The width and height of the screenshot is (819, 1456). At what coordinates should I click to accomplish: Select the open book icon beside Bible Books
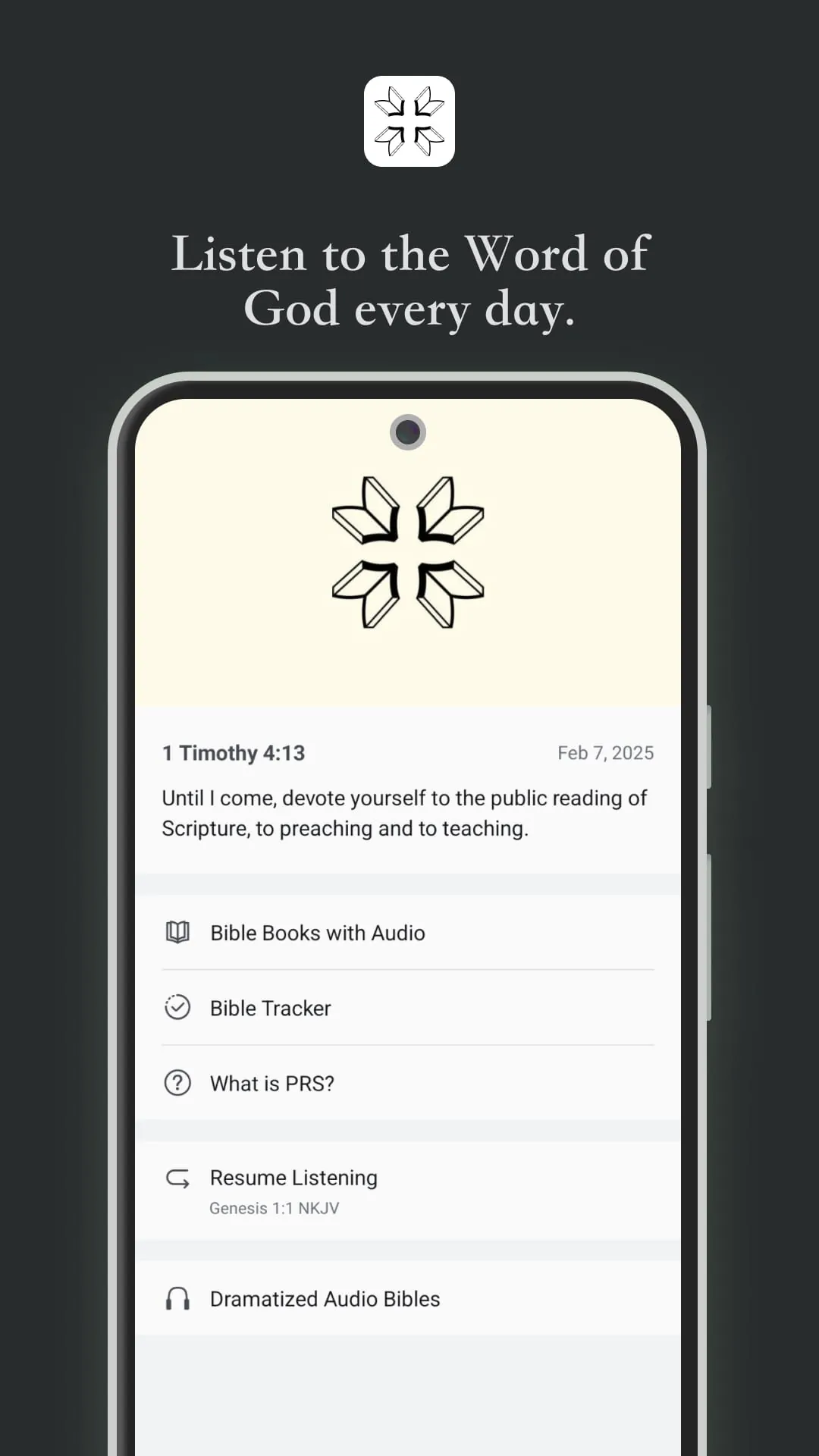tap(177, 933)
